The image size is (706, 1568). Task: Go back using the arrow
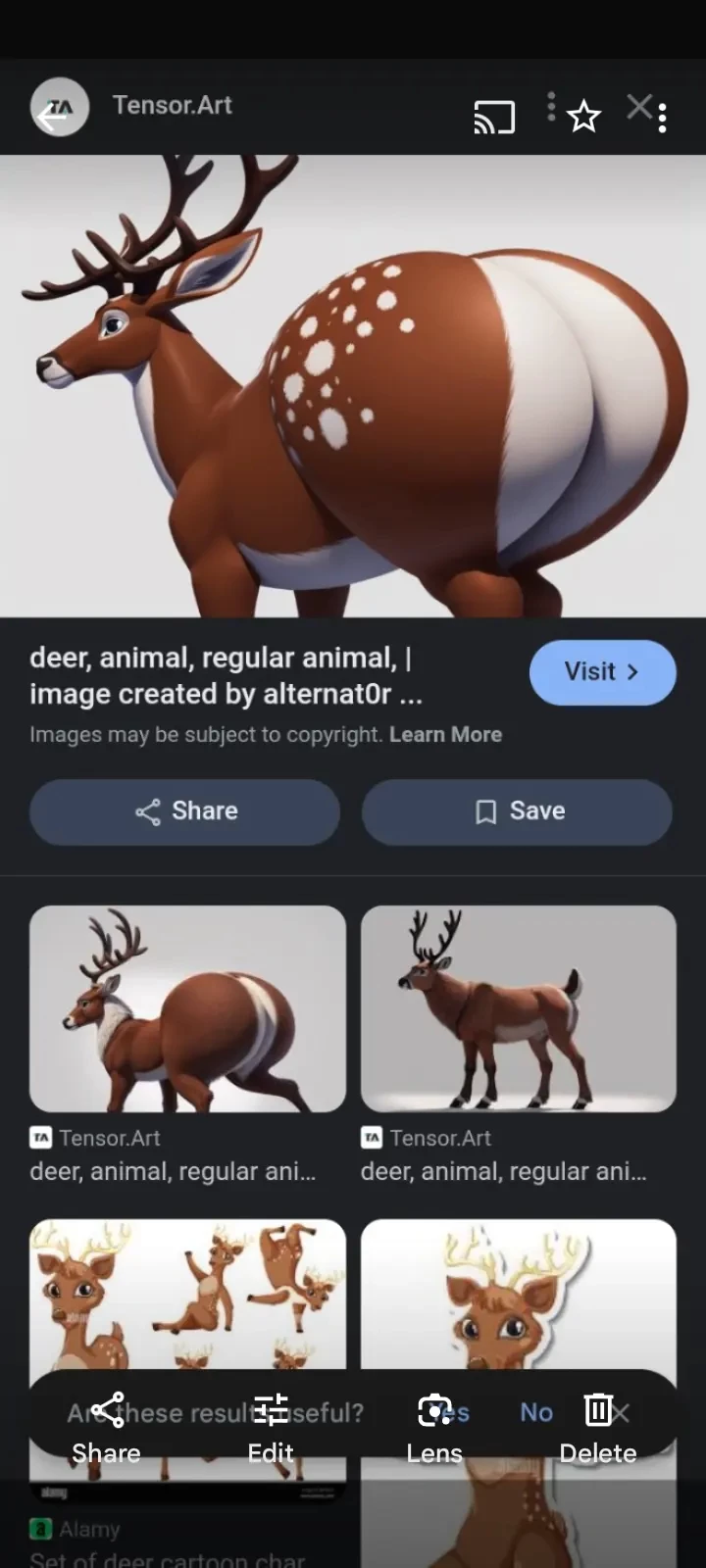coord(52,117)
